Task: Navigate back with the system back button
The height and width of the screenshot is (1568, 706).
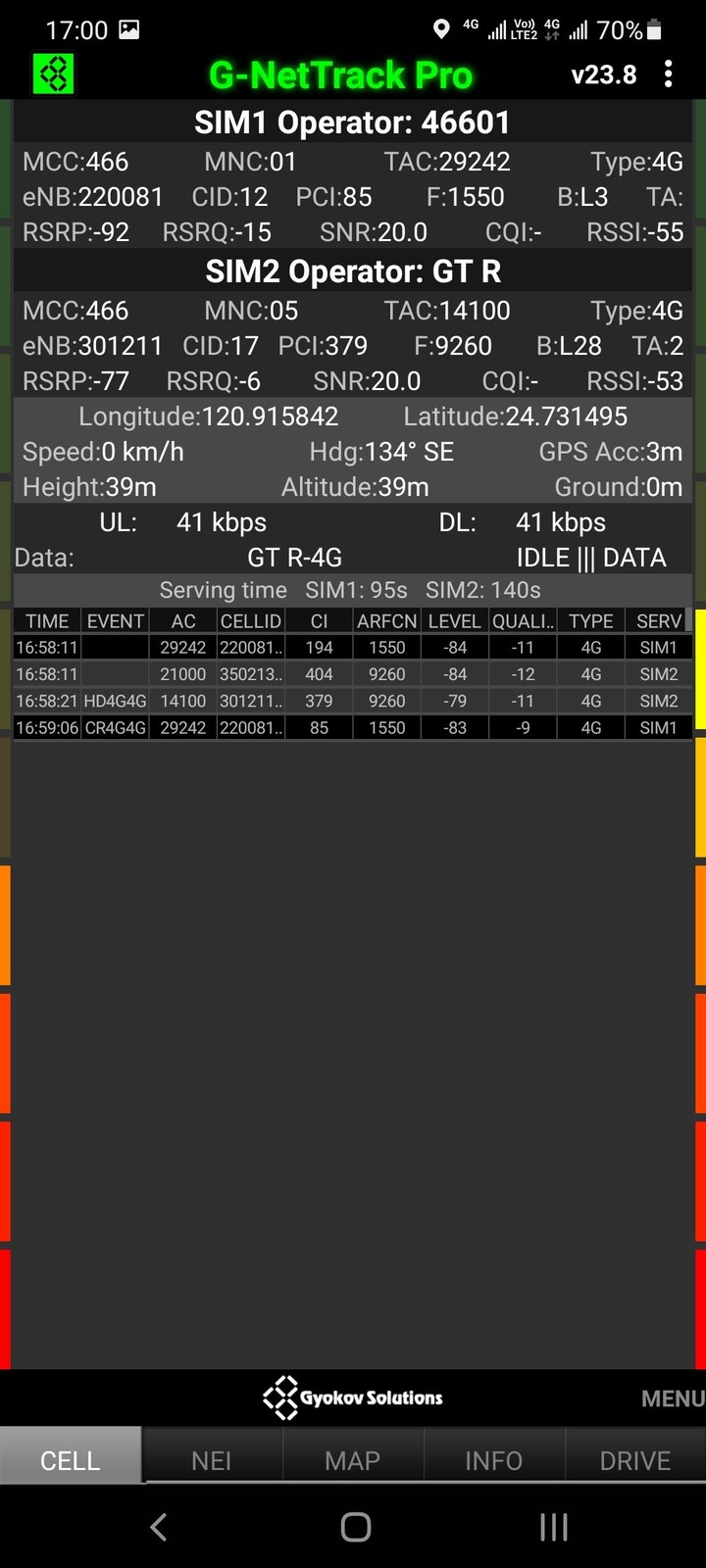Action: click(x=158, y=1526)
